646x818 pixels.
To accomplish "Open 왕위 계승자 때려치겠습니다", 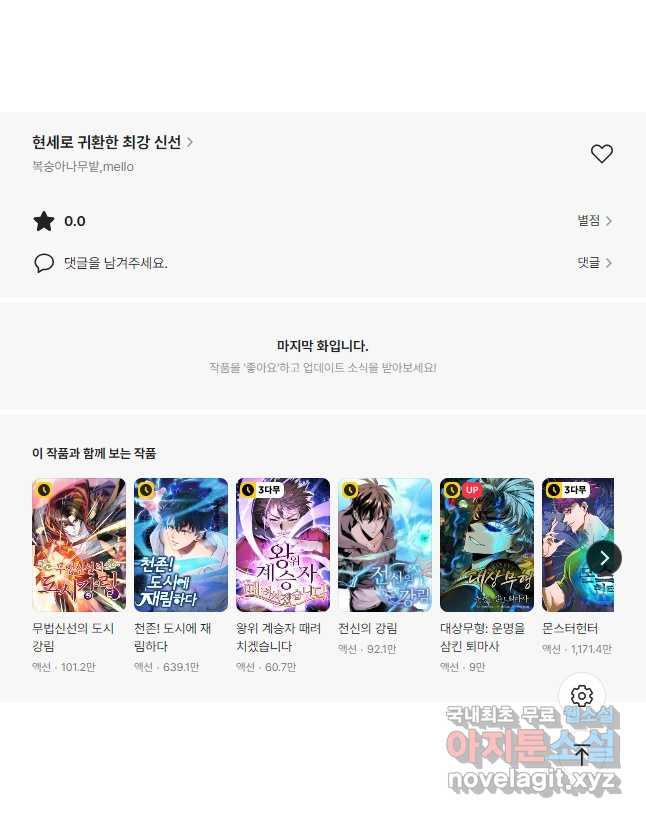I will pos(283,545).
